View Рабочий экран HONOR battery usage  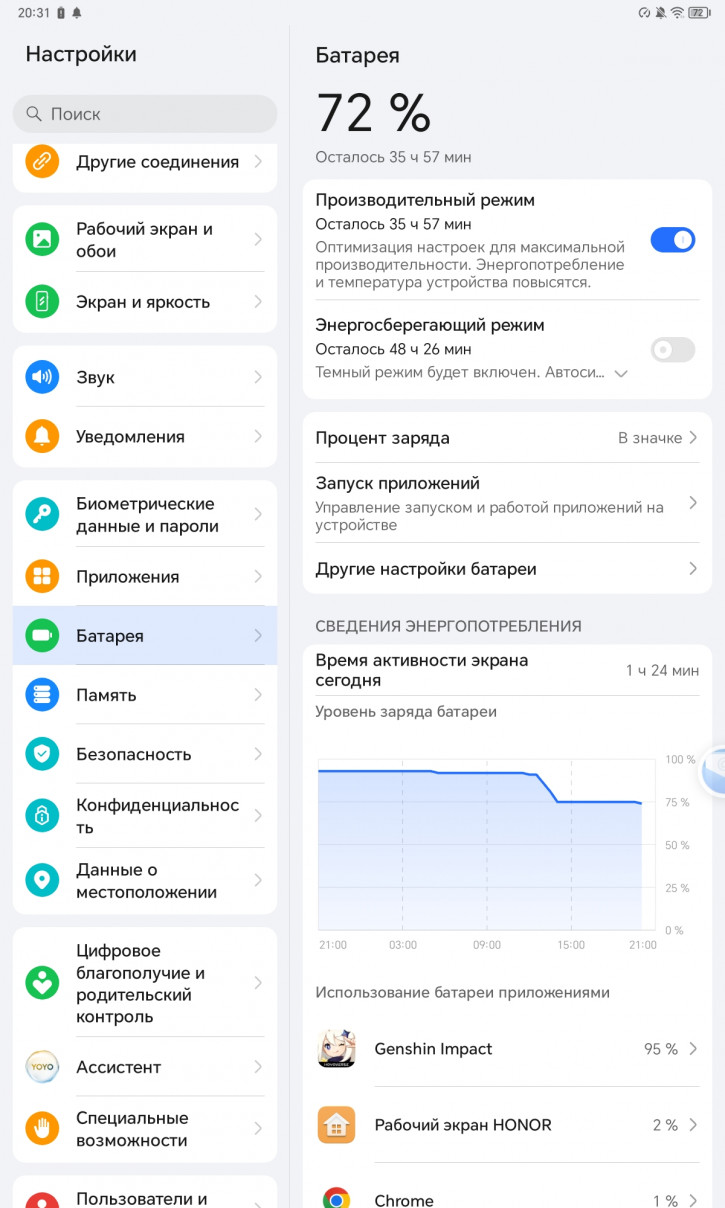point(506,1125)
